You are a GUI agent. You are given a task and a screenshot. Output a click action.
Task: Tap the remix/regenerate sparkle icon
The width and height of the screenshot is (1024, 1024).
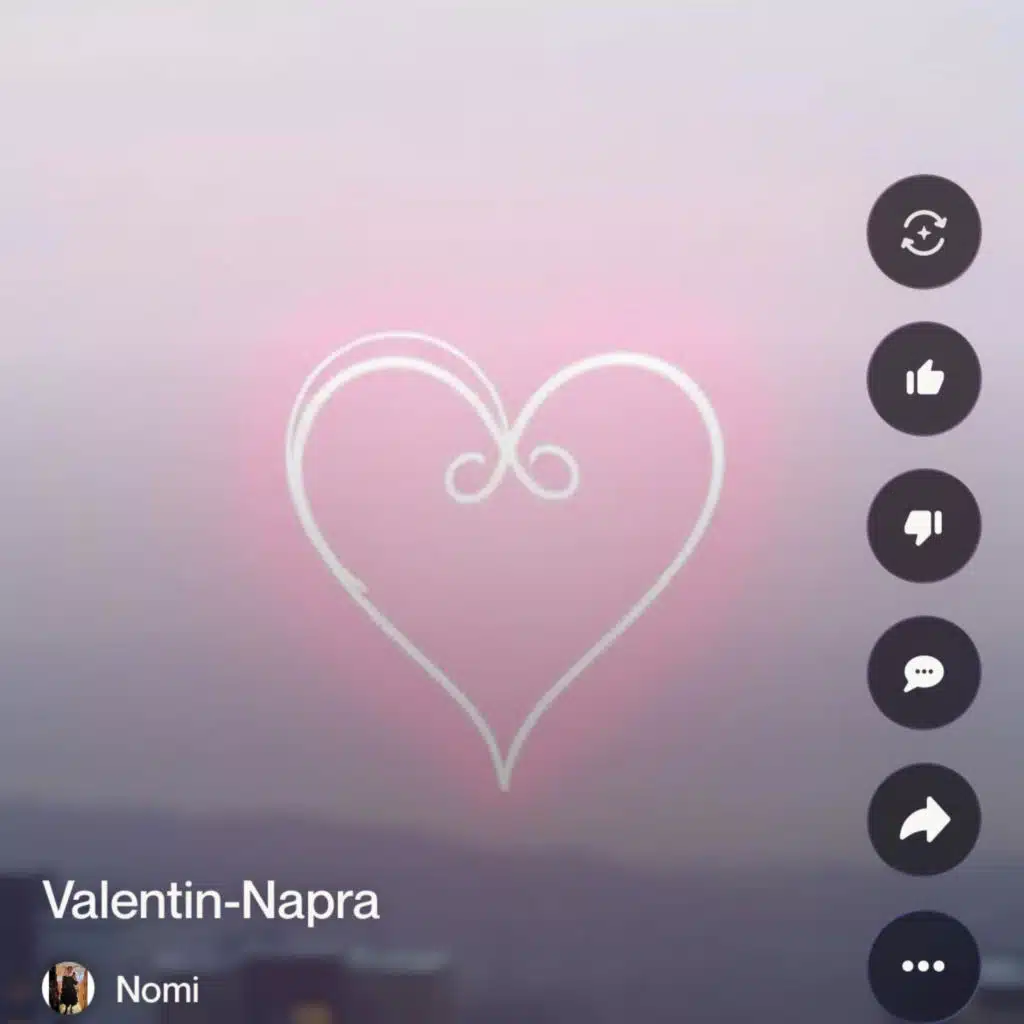pos(923,232)
